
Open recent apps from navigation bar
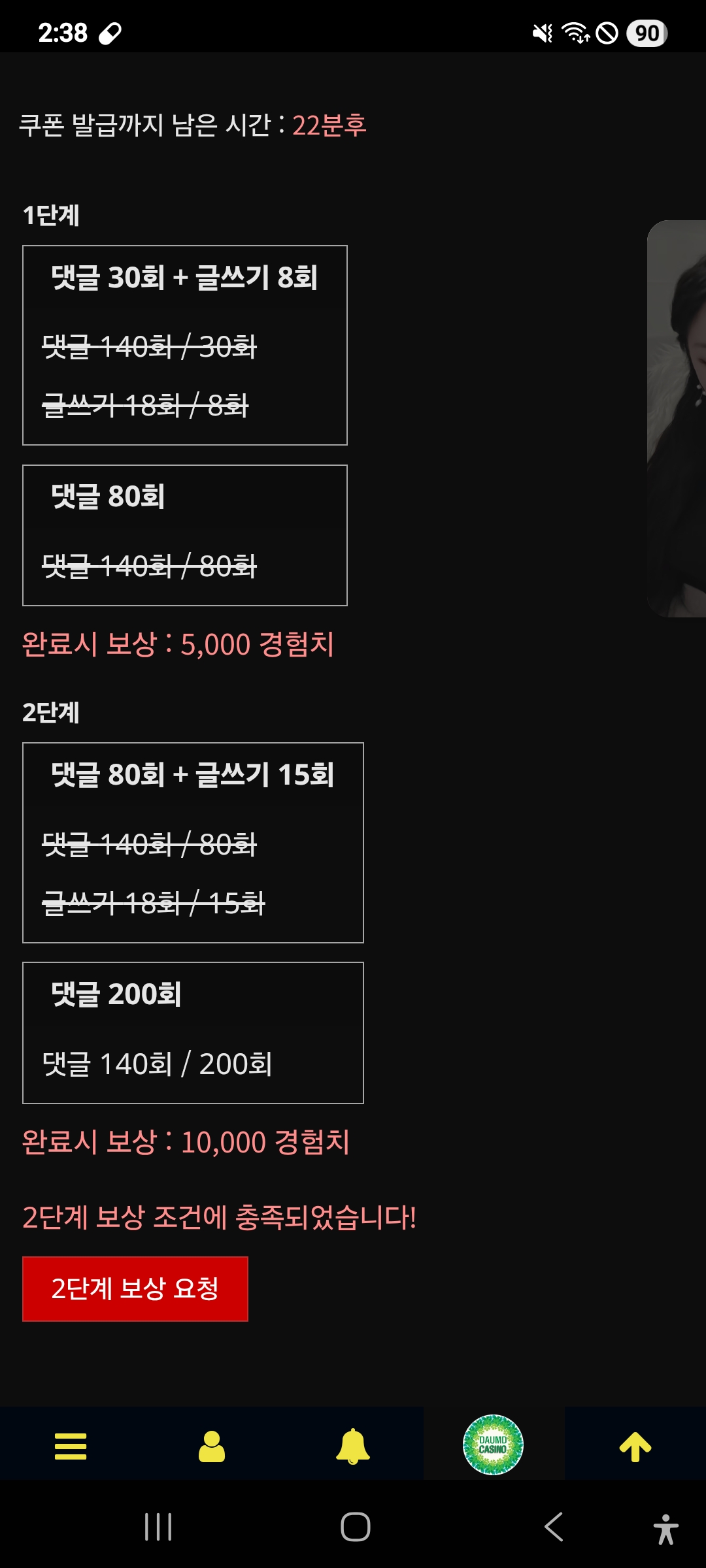158,1527
